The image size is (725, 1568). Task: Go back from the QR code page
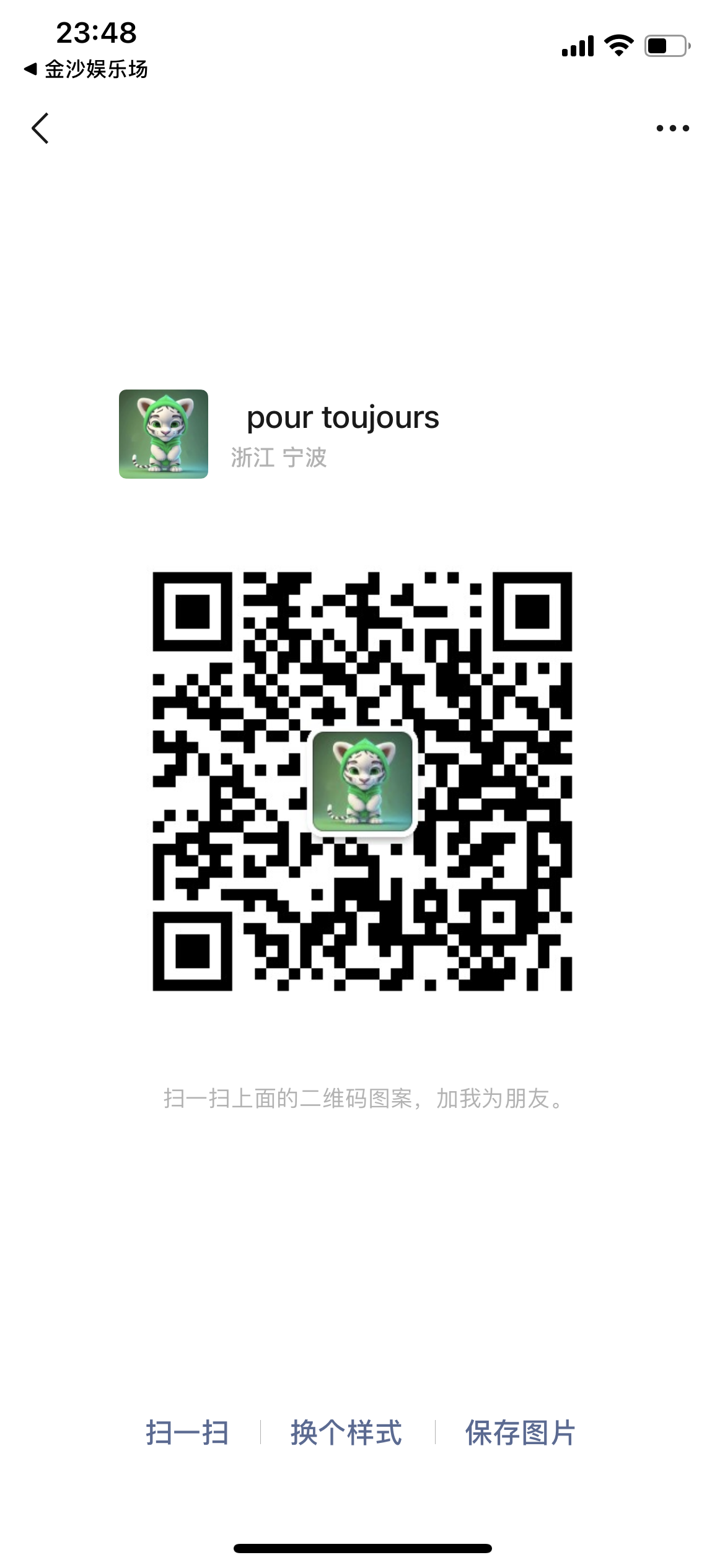(x=40, y=128)
